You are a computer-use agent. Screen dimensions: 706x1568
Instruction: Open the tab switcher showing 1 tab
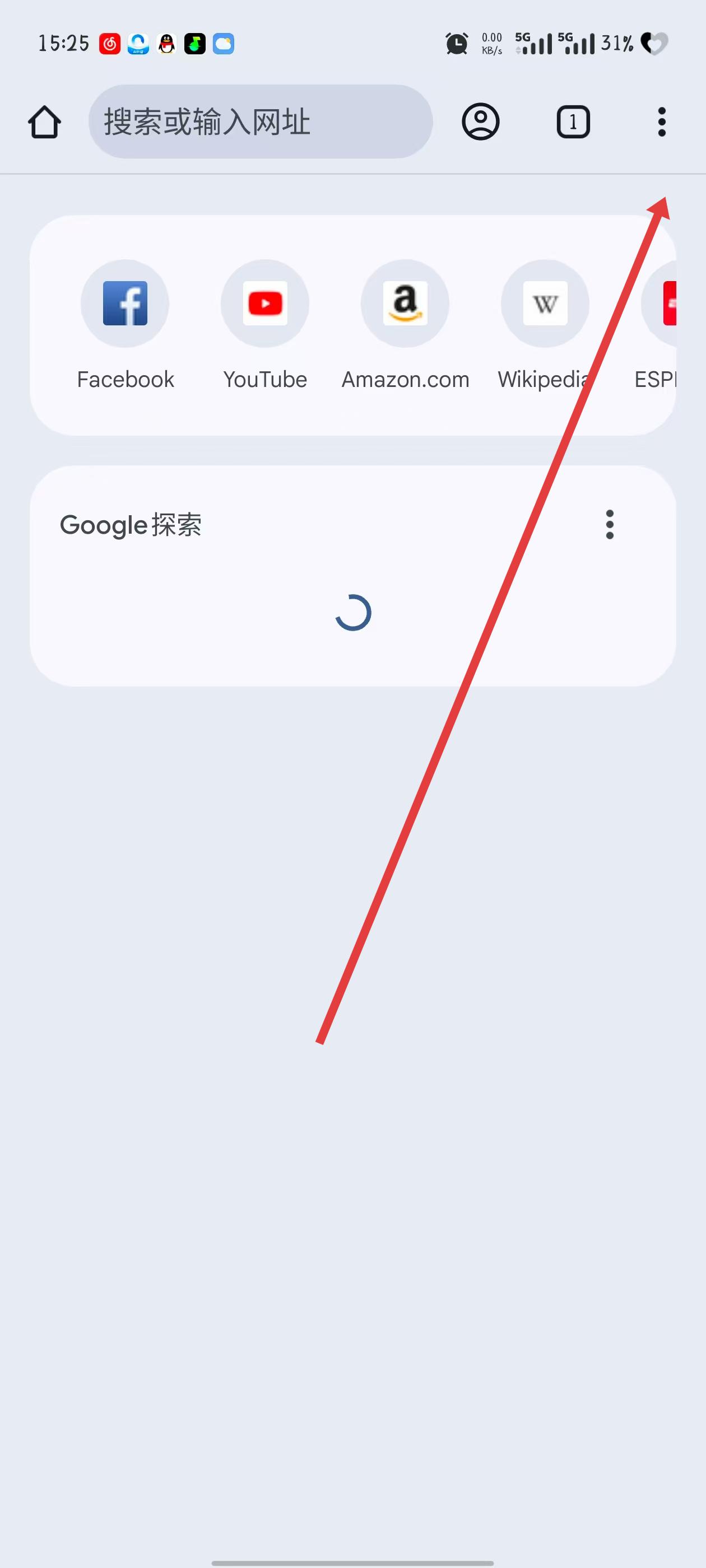pos(573,122)
